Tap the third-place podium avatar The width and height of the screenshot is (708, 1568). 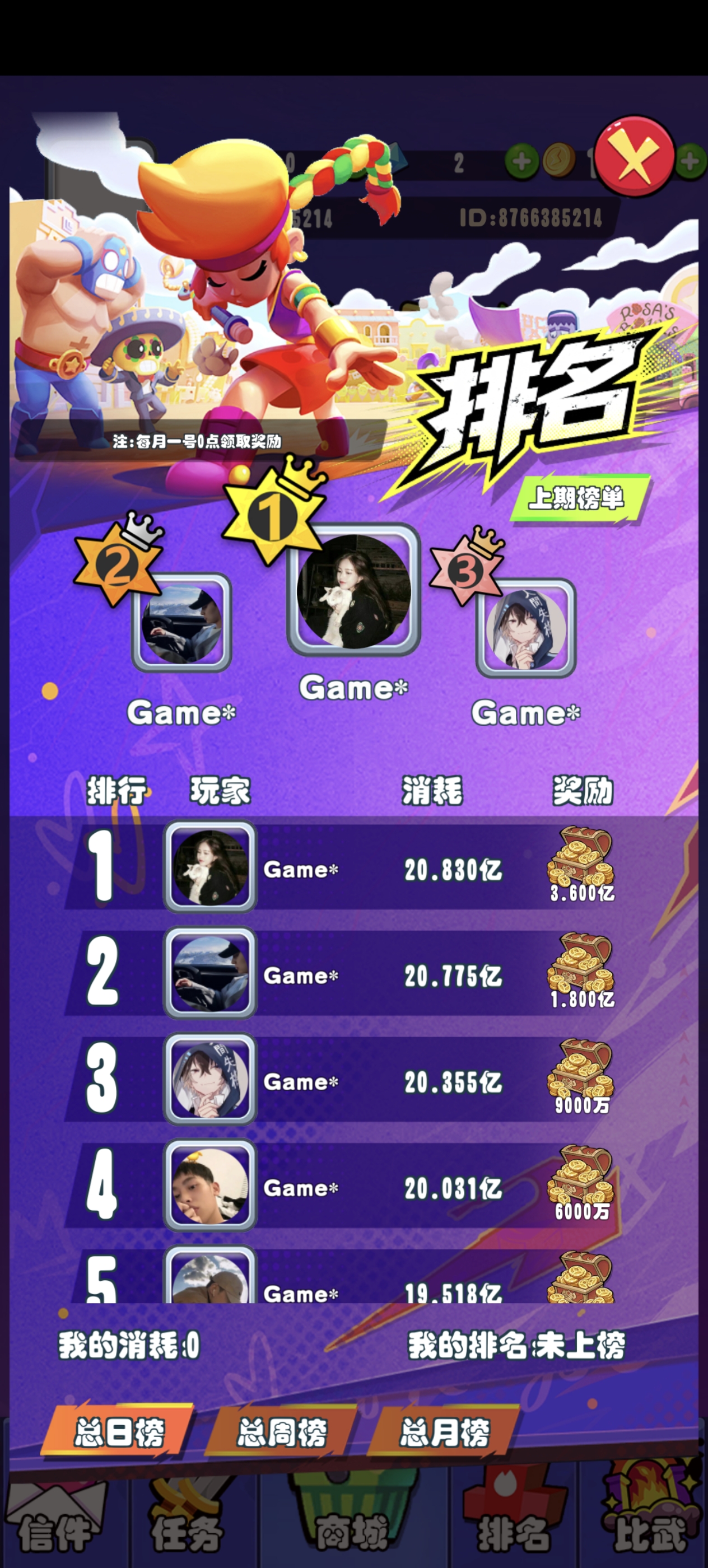coord(526,629)
